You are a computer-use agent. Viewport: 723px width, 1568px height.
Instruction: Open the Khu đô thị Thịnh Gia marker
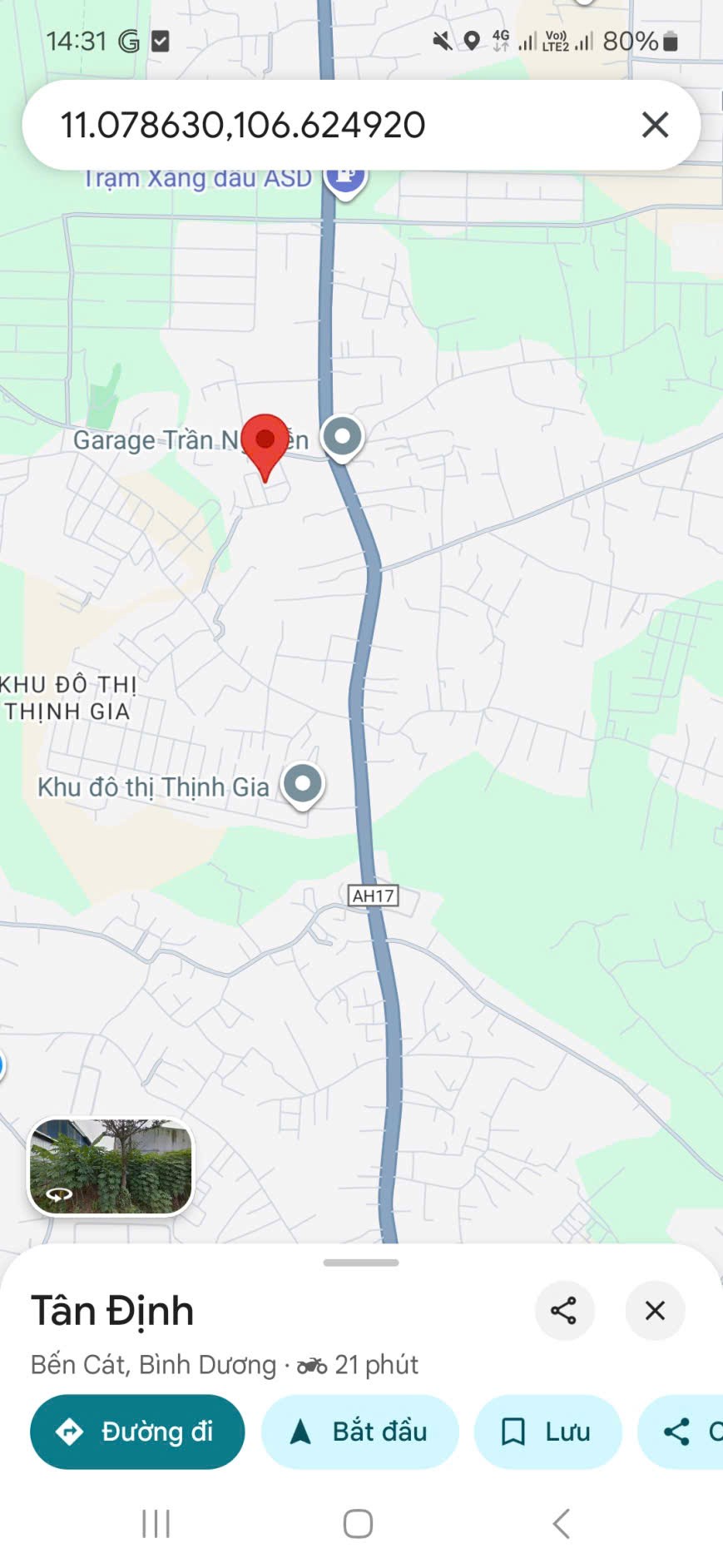pos(302,784)
